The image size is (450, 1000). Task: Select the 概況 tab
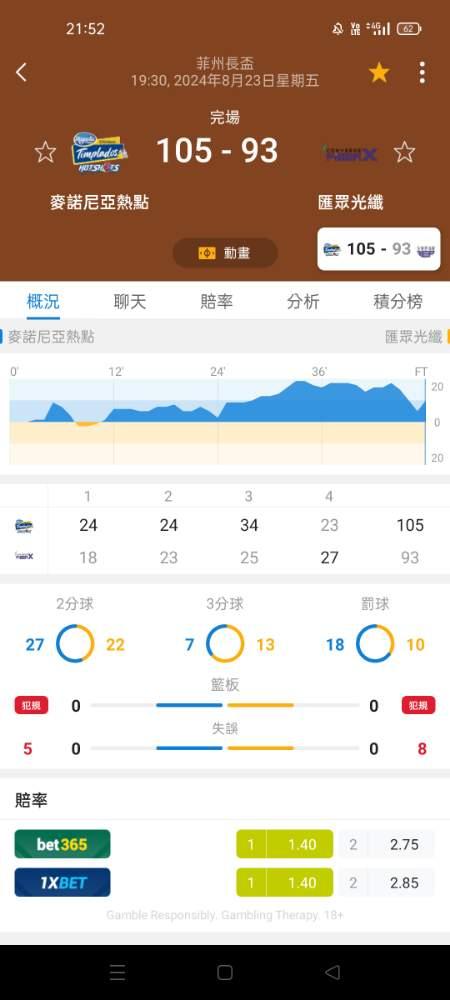pyautogui.click(x=43, y=302)
